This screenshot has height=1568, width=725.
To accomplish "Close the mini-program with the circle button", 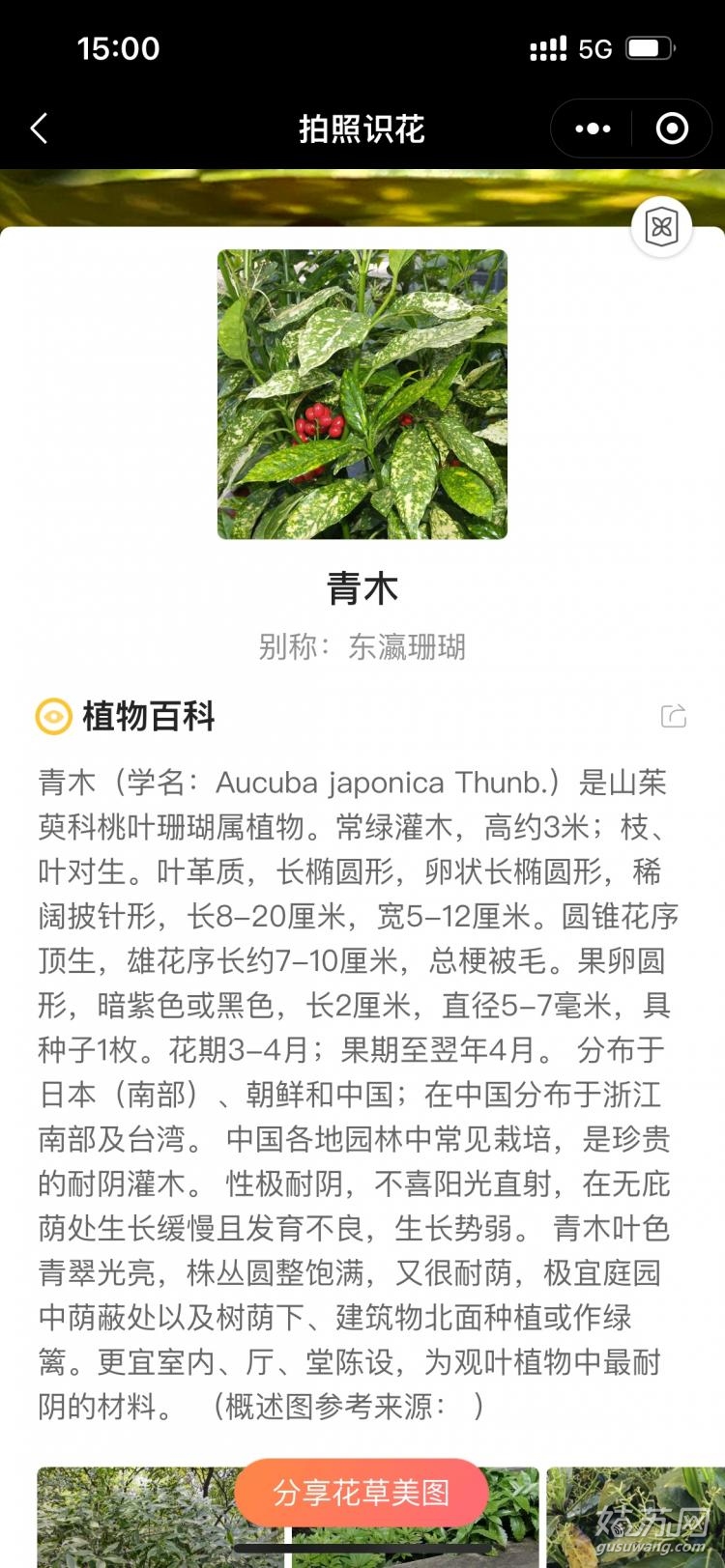I will 672,128.
